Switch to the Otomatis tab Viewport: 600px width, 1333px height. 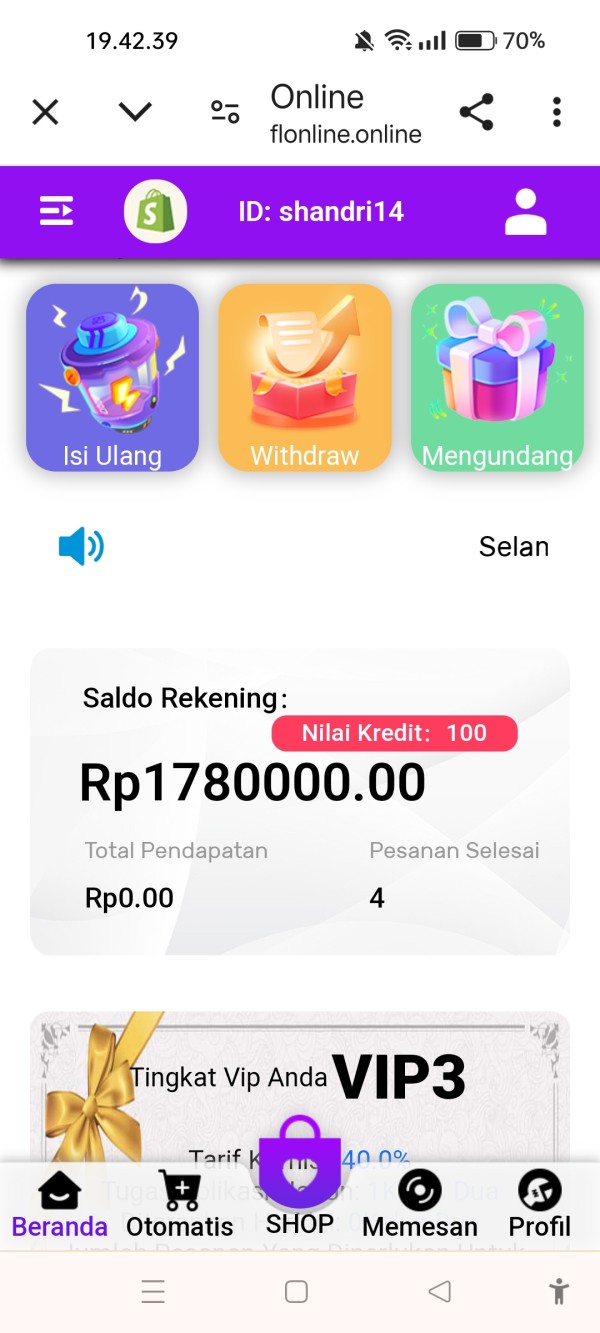(x=180, y=1206)
